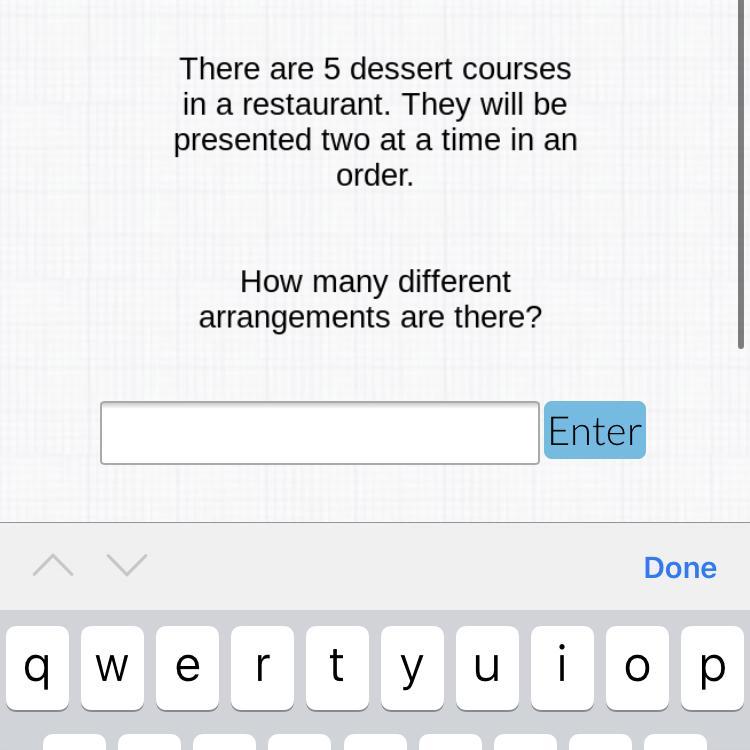Hit the letter p key
Viewport: 750px width, 750px height.
click(712, 668)
